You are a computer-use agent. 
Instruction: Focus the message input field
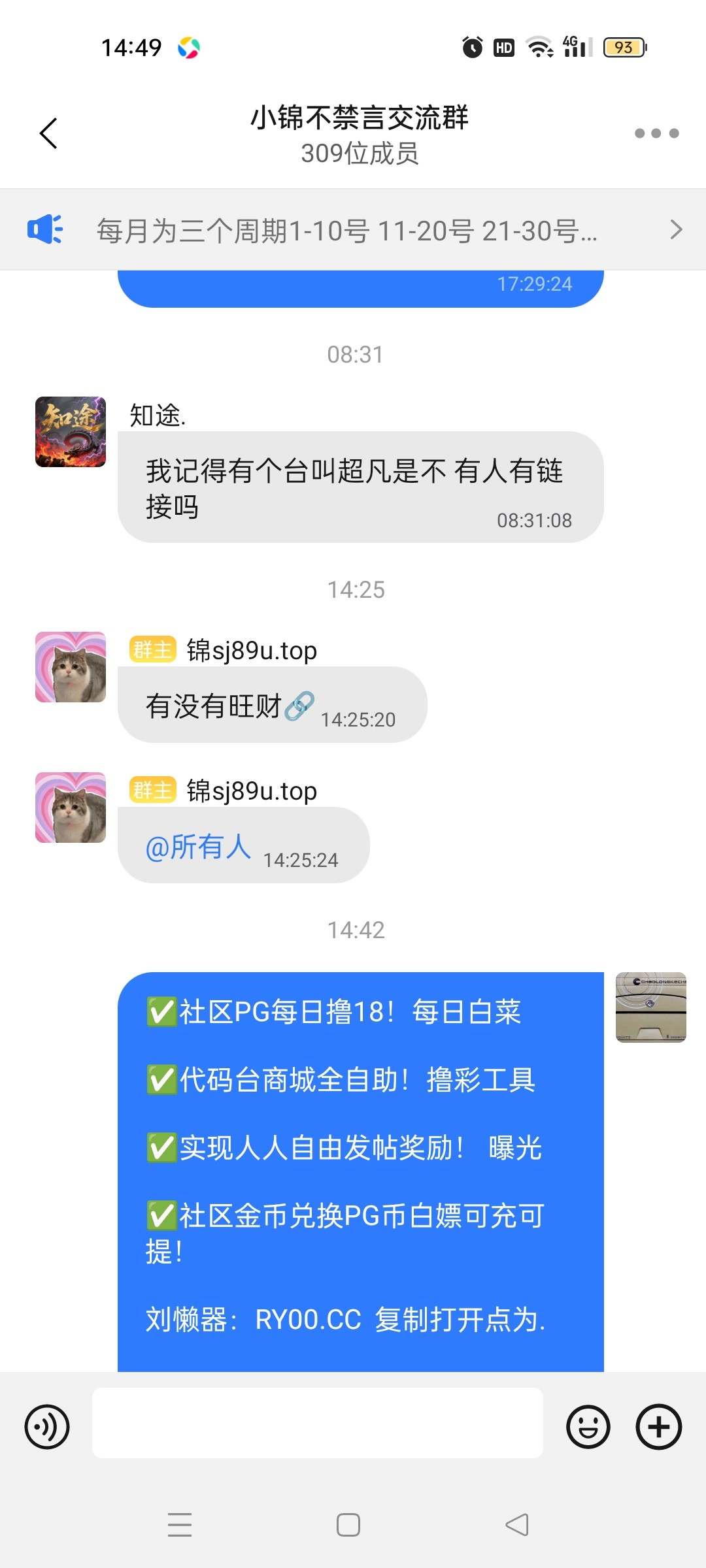[x=318, y=1423]
